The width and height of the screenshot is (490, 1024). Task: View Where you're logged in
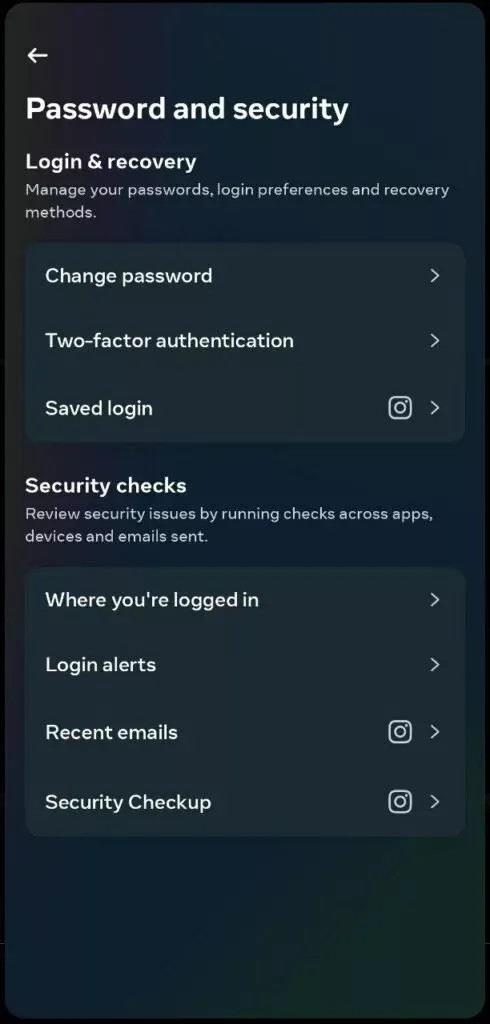(245, 600)
